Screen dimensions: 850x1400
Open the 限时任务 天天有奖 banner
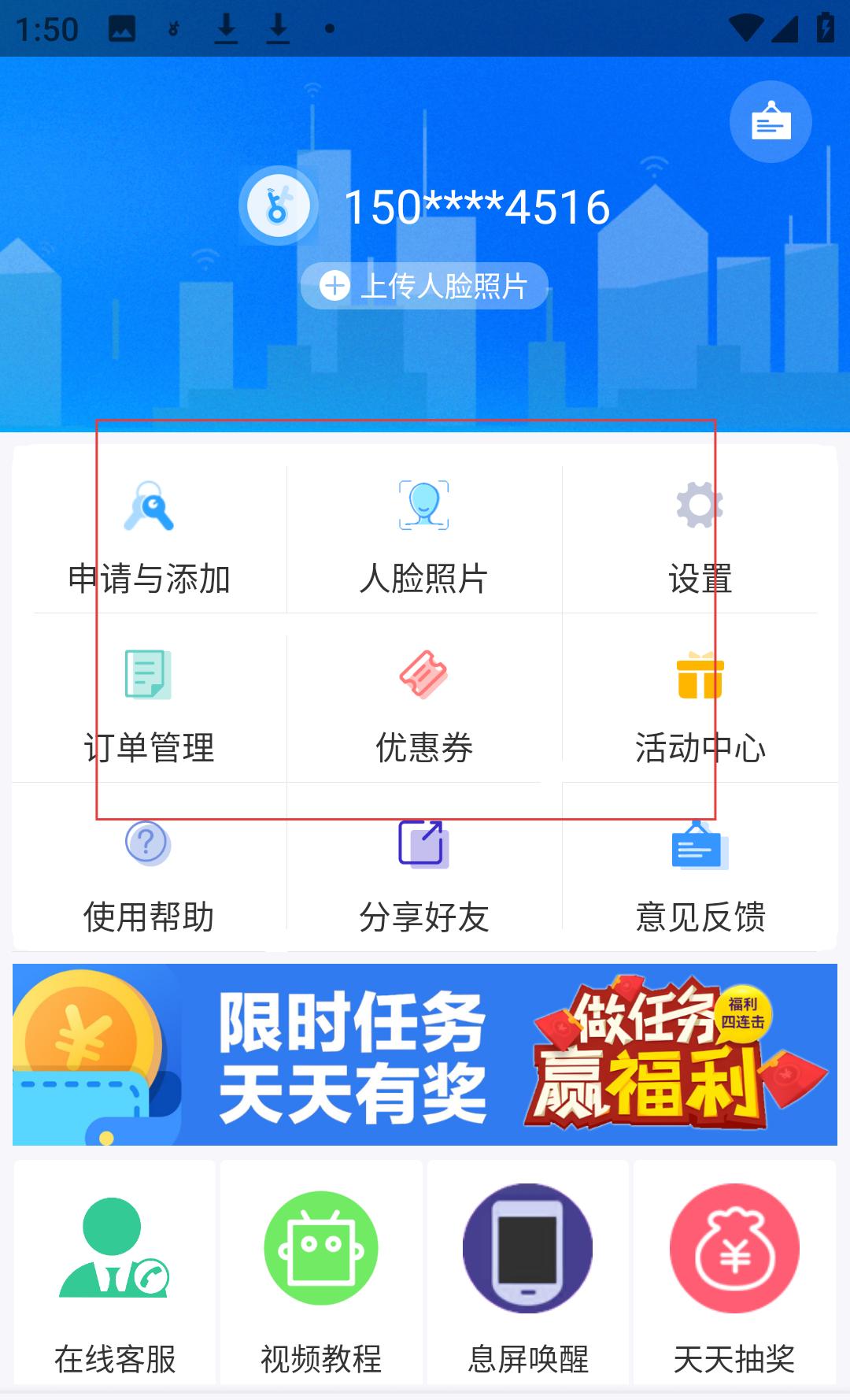coord(424,1054)
